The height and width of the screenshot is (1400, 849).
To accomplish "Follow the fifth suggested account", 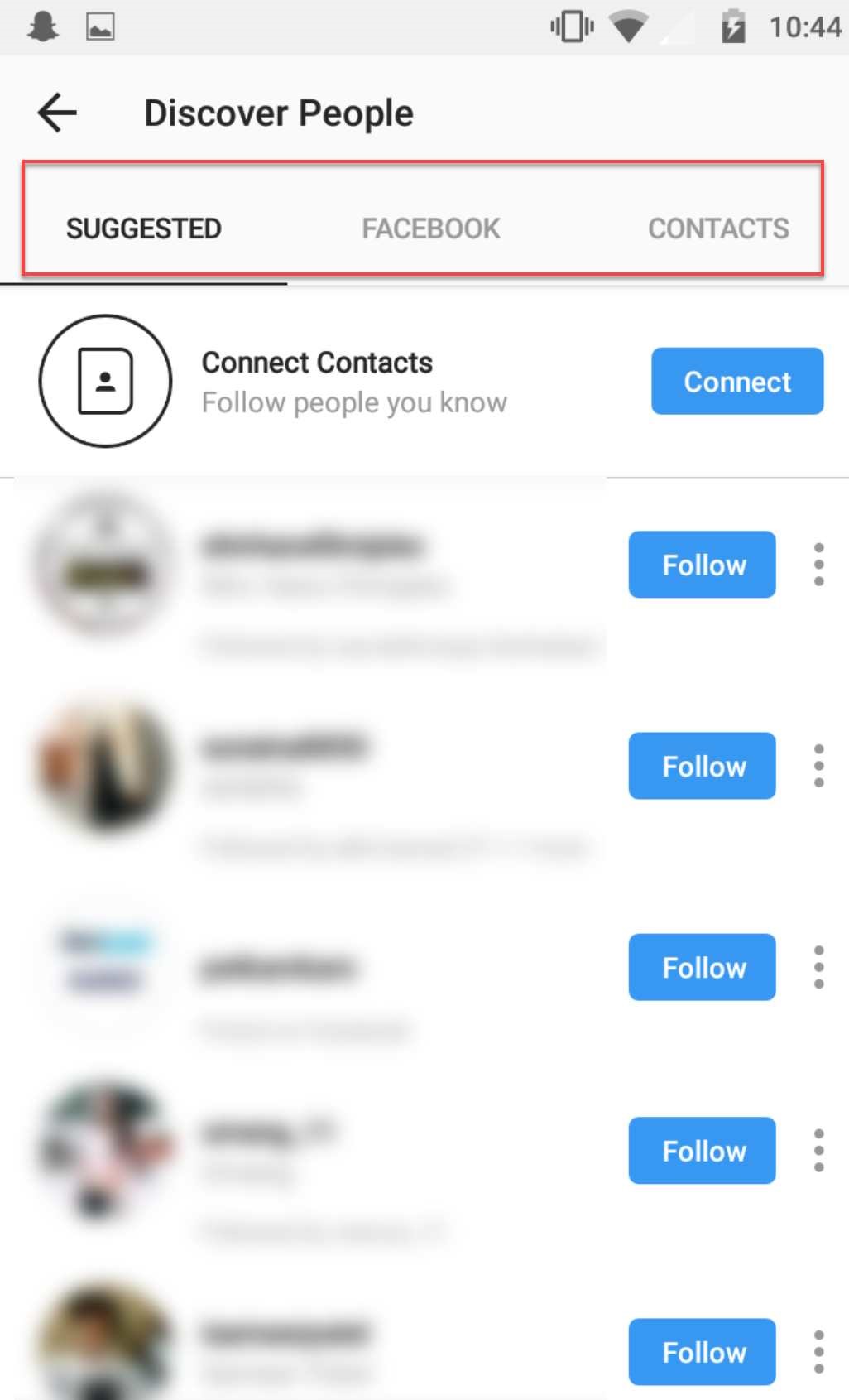I will tap(702, 1352).
